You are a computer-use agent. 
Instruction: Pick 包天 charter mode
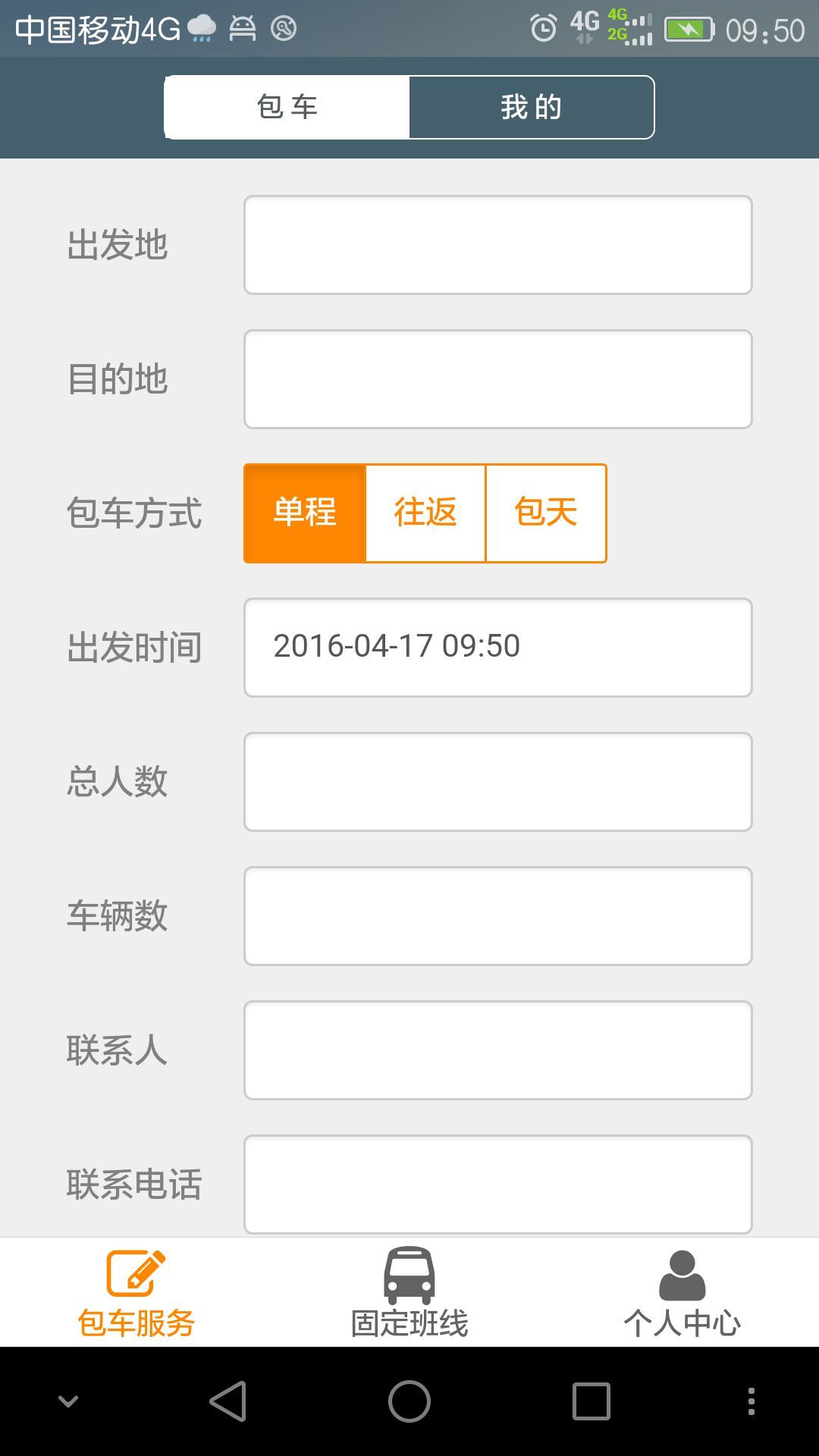click(546, 513)
